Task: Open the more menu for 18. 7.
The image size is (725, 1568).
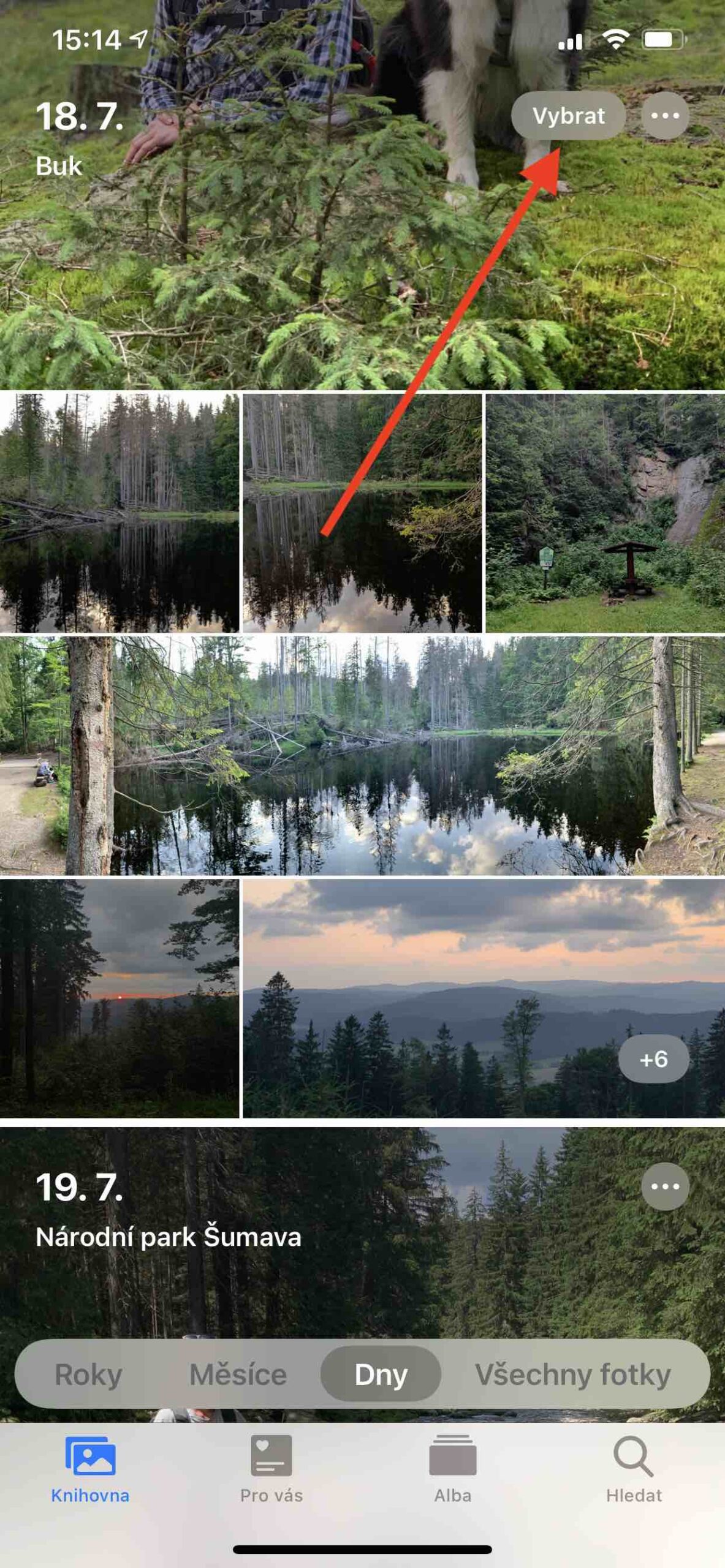Action: click(665, 116)
